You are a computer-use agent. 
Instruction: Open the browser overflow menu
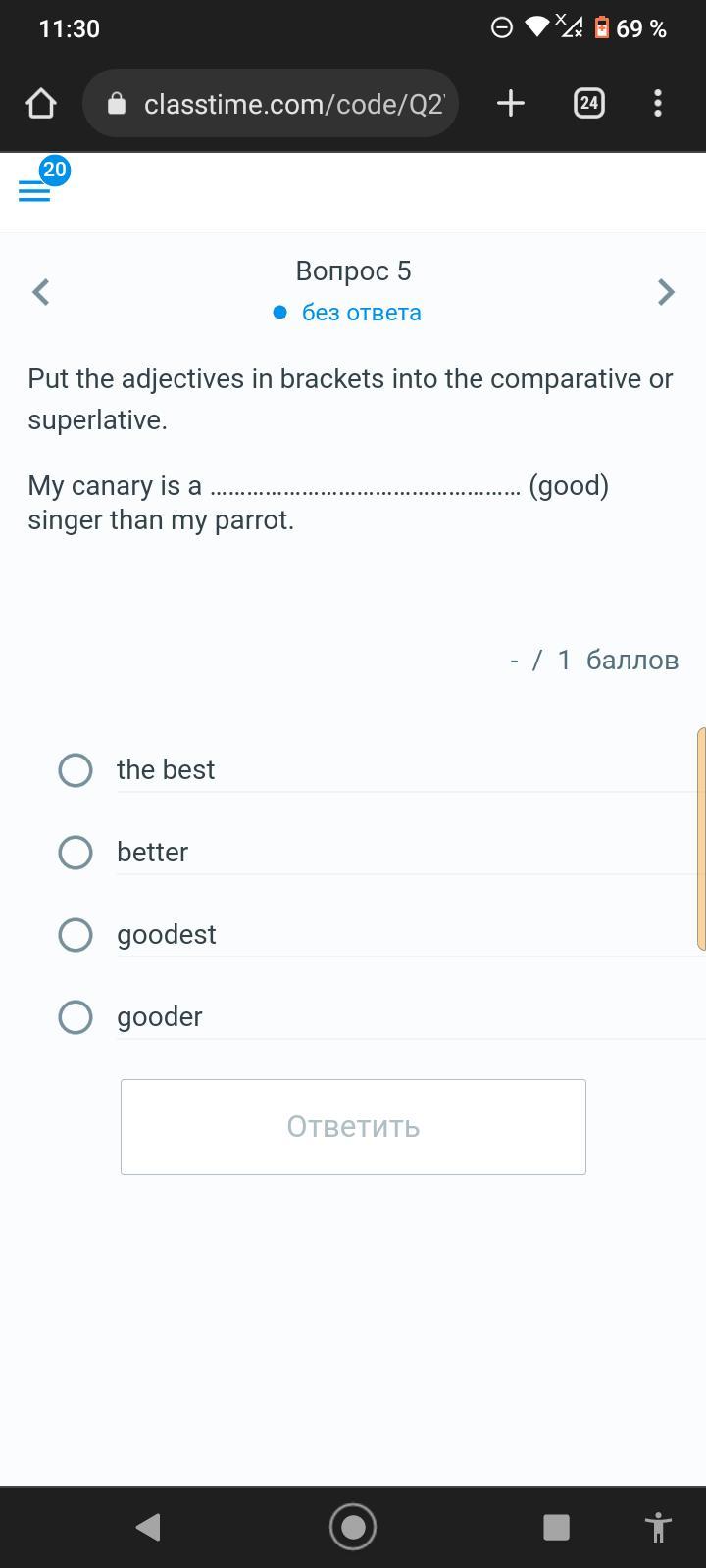[x=658, y=103]
